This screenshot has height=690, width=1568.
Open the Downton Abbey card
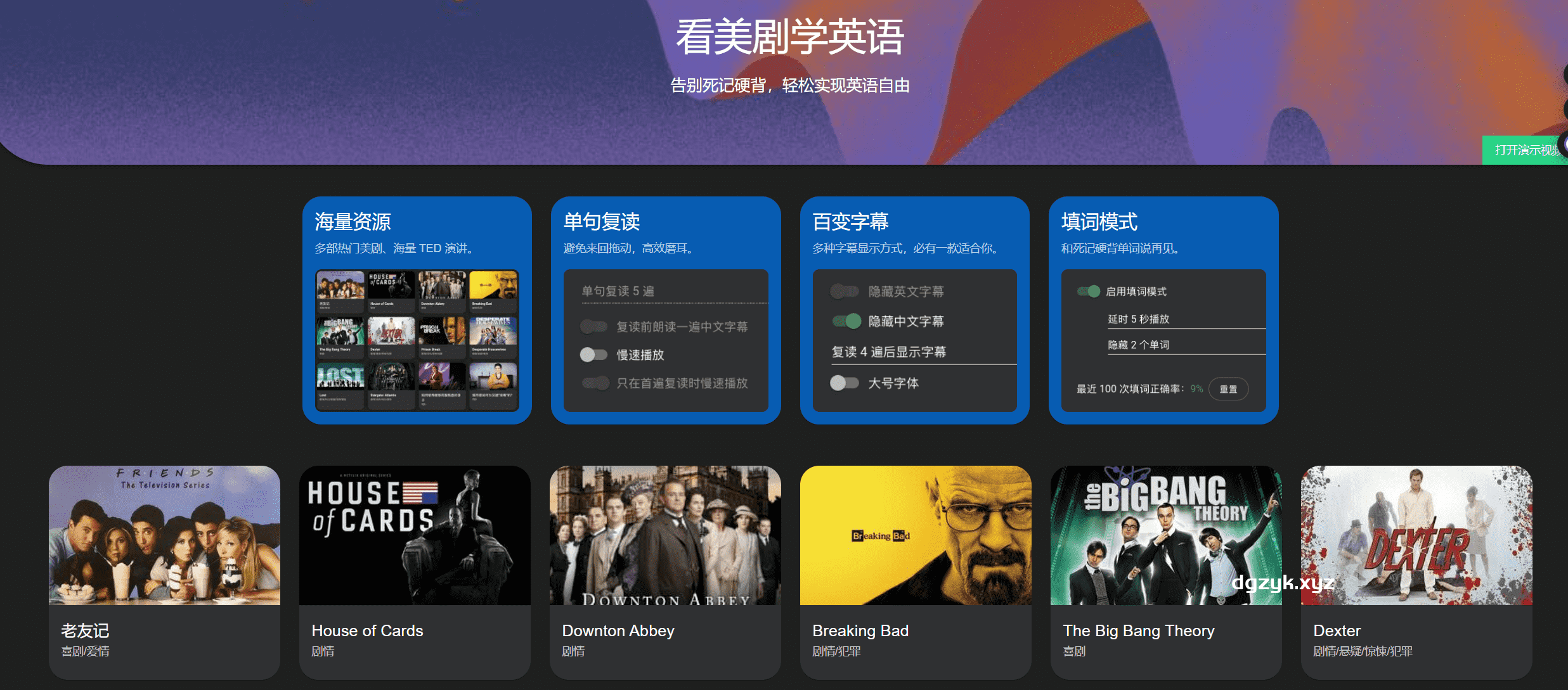click(x=665, y=570)
